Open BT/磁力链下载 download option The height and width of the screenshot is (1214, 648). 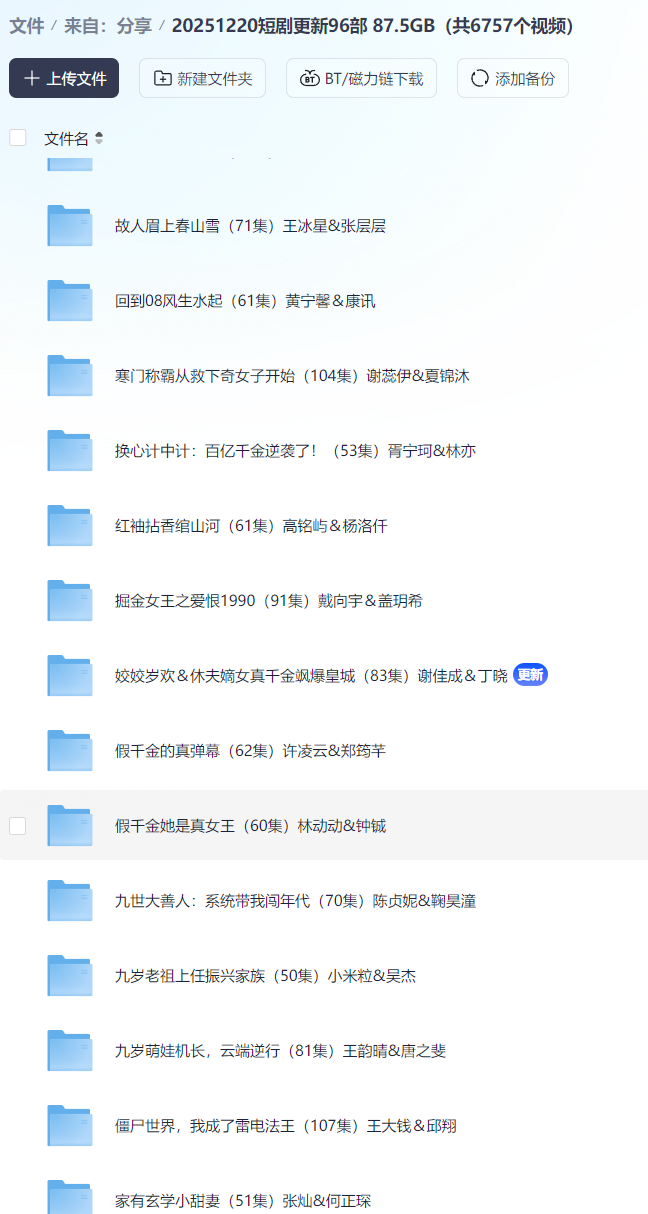(361, 78)
